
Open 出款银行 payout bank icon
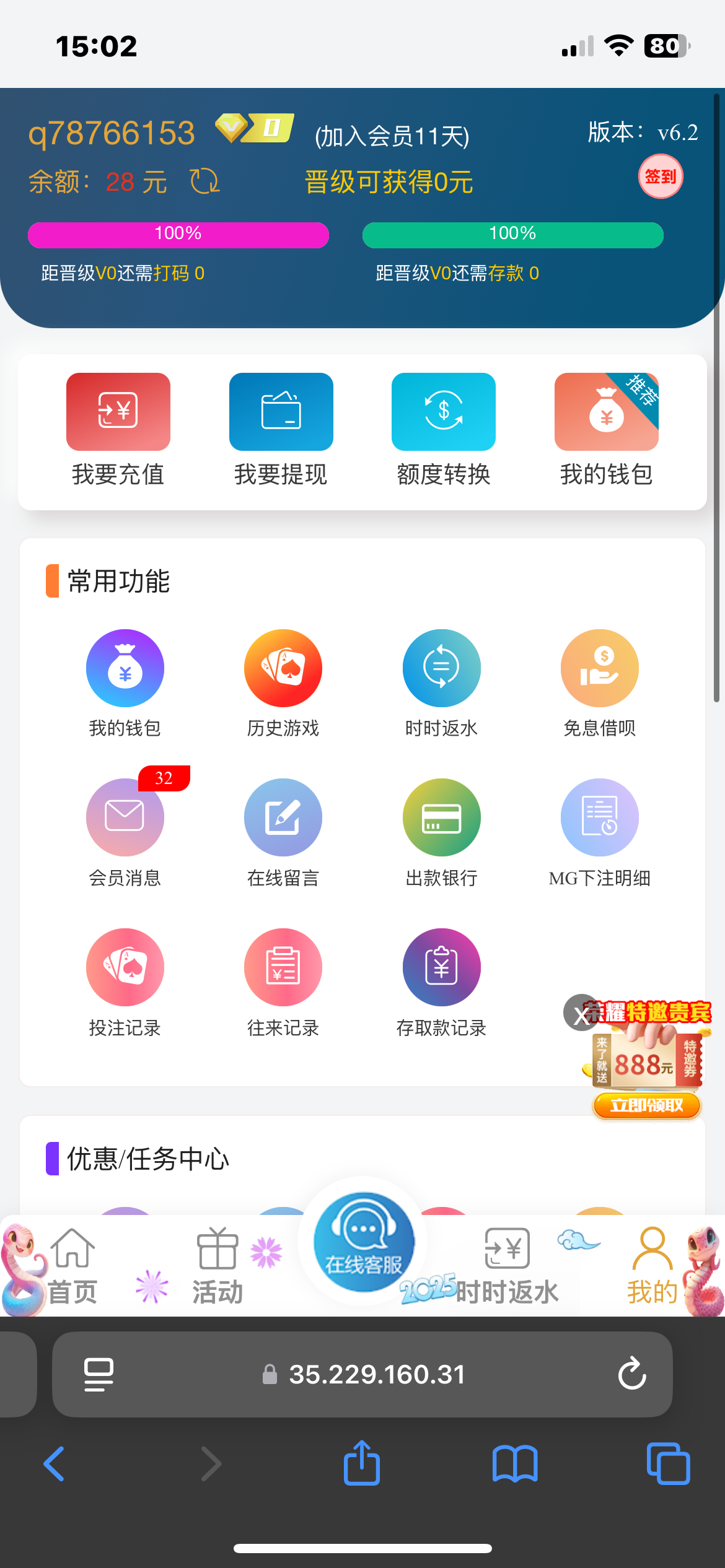[x=441, y=817]
